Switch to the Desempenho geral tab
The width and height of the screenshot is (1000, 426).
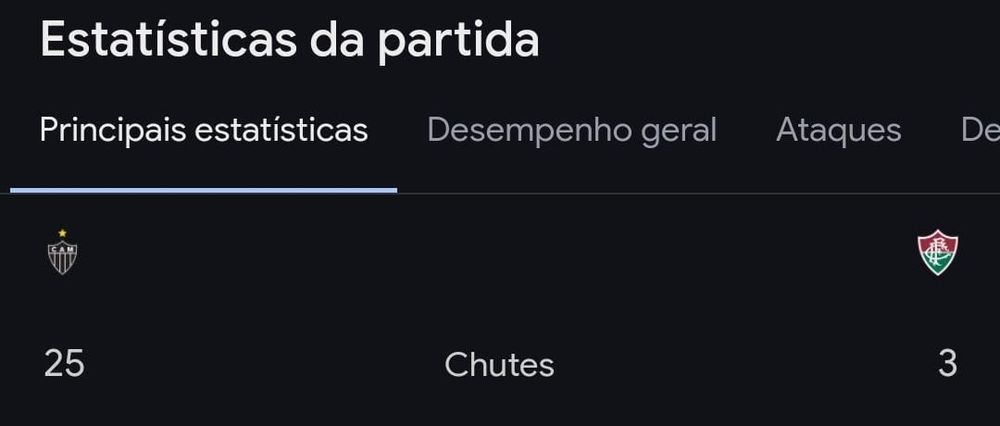[x=571, y=131]
